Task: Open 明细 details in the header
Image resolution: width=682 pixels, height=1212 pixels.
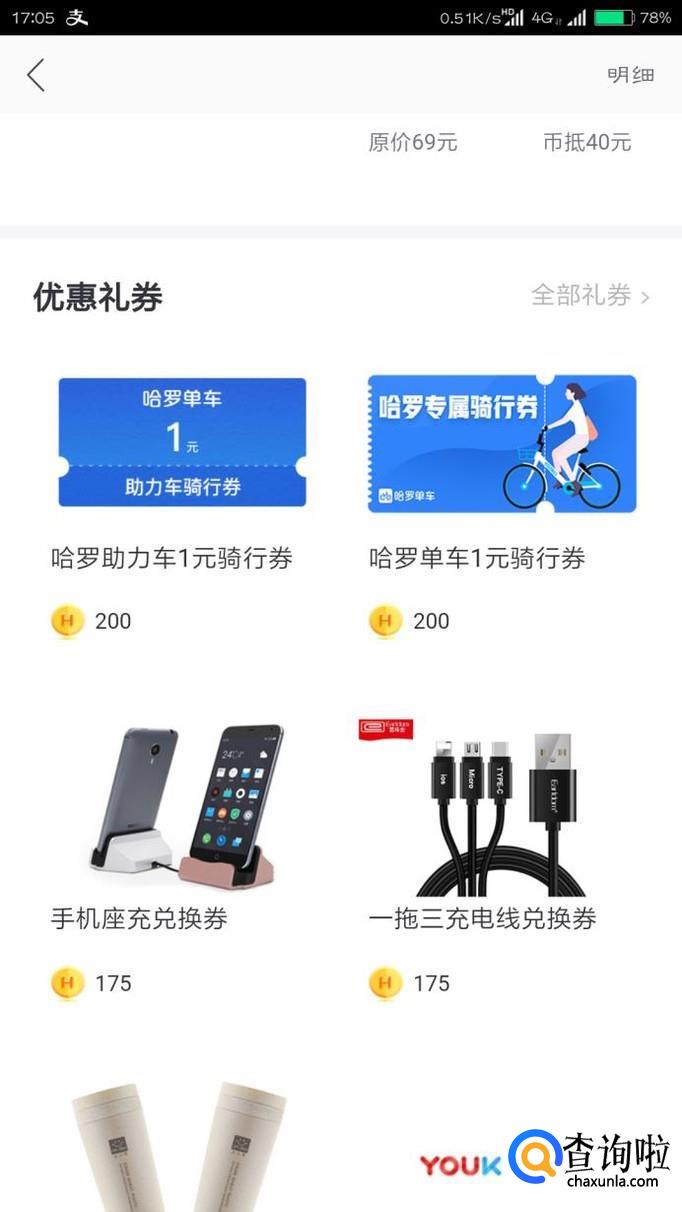Action: tap(630, 75)
